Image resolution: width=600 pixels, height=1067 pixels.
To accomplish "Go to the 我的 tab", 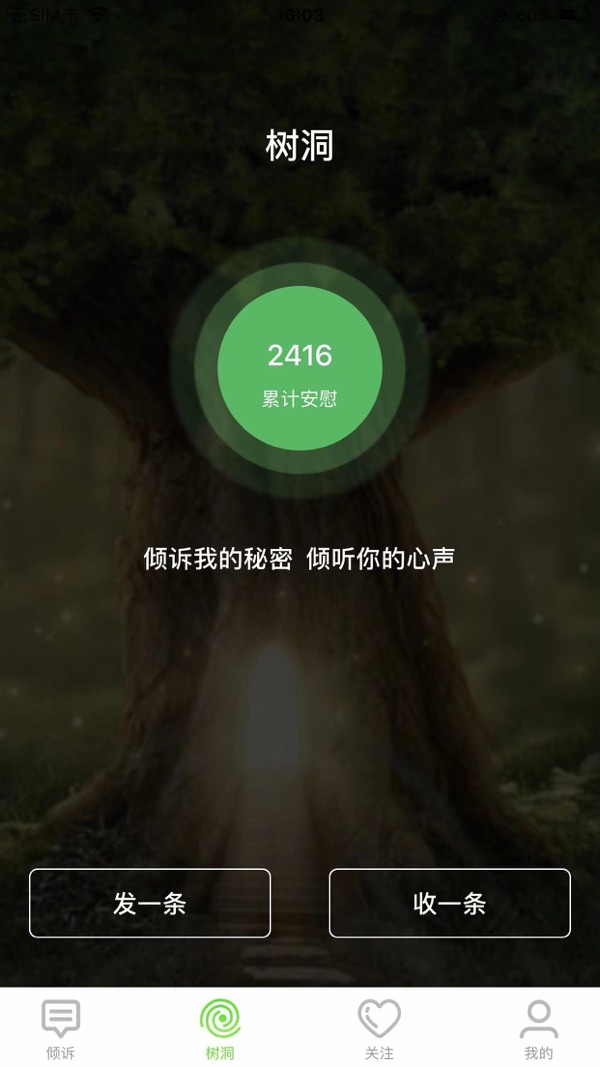I will 538,1029.
